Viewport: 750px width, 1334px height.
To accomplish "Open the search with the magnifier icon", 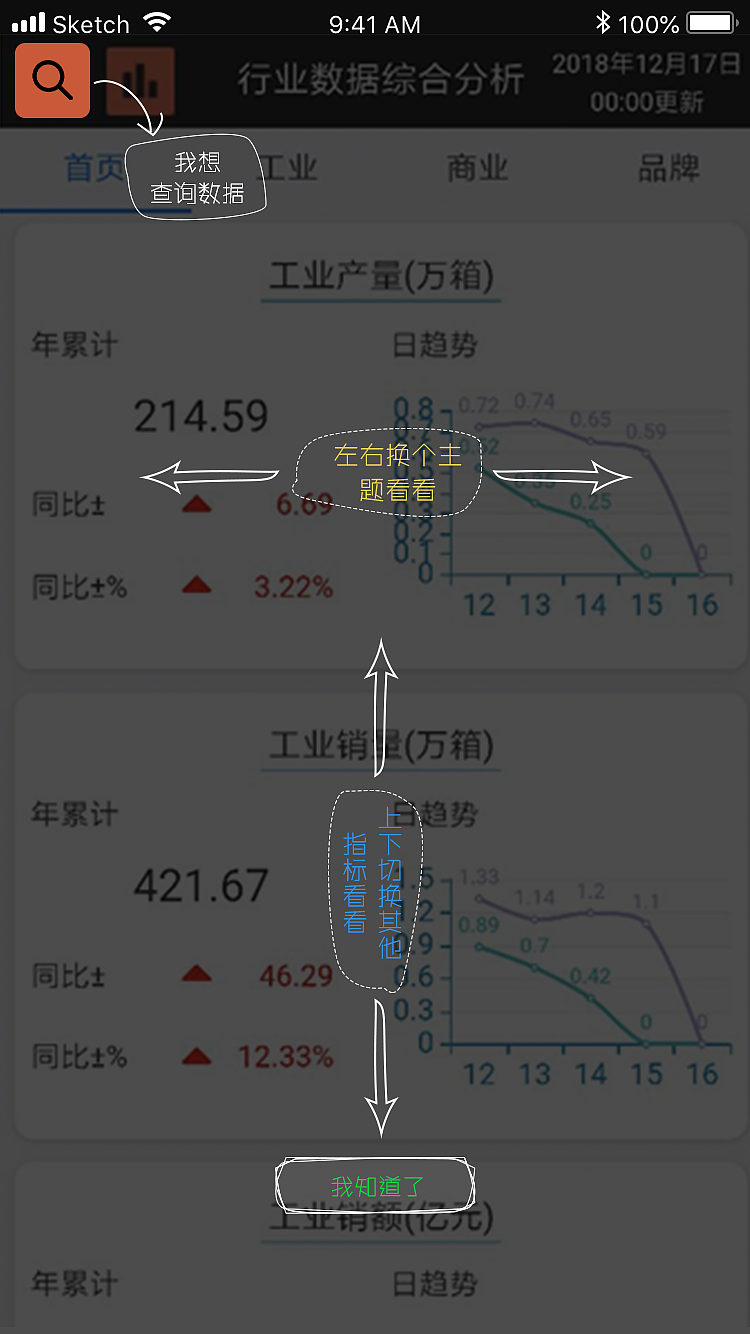I will 52,80.
